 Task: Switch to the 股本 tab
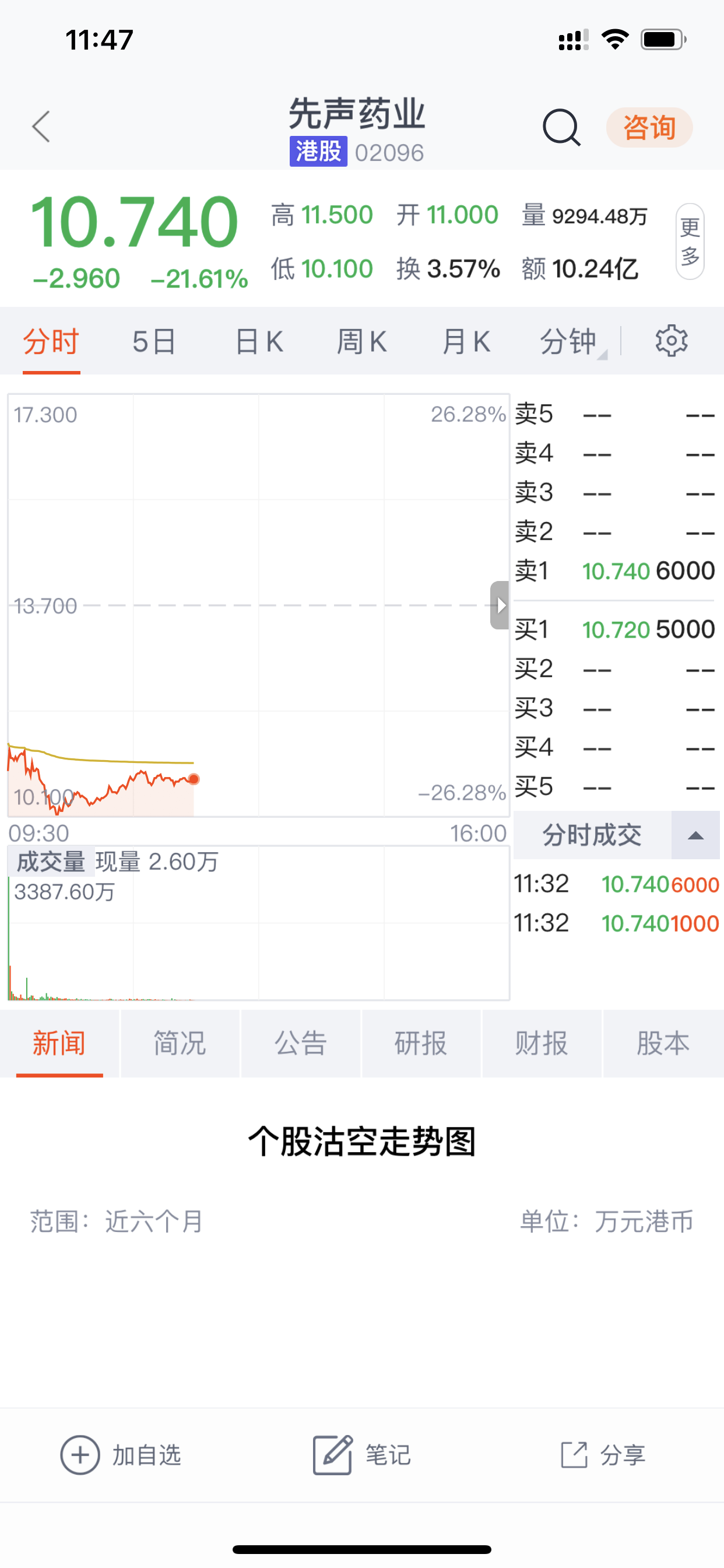point(663,1044)
